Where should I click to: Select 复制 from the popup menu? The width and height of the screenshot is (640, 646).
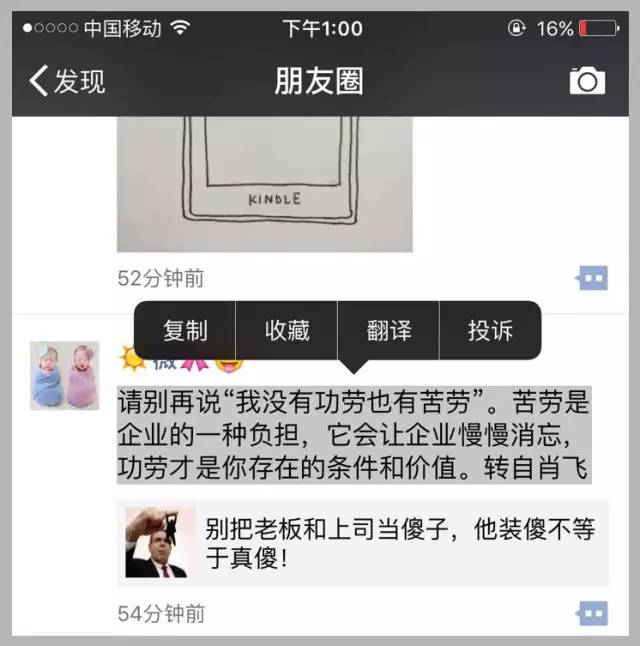pyautogui.click(x=185, y=331)
